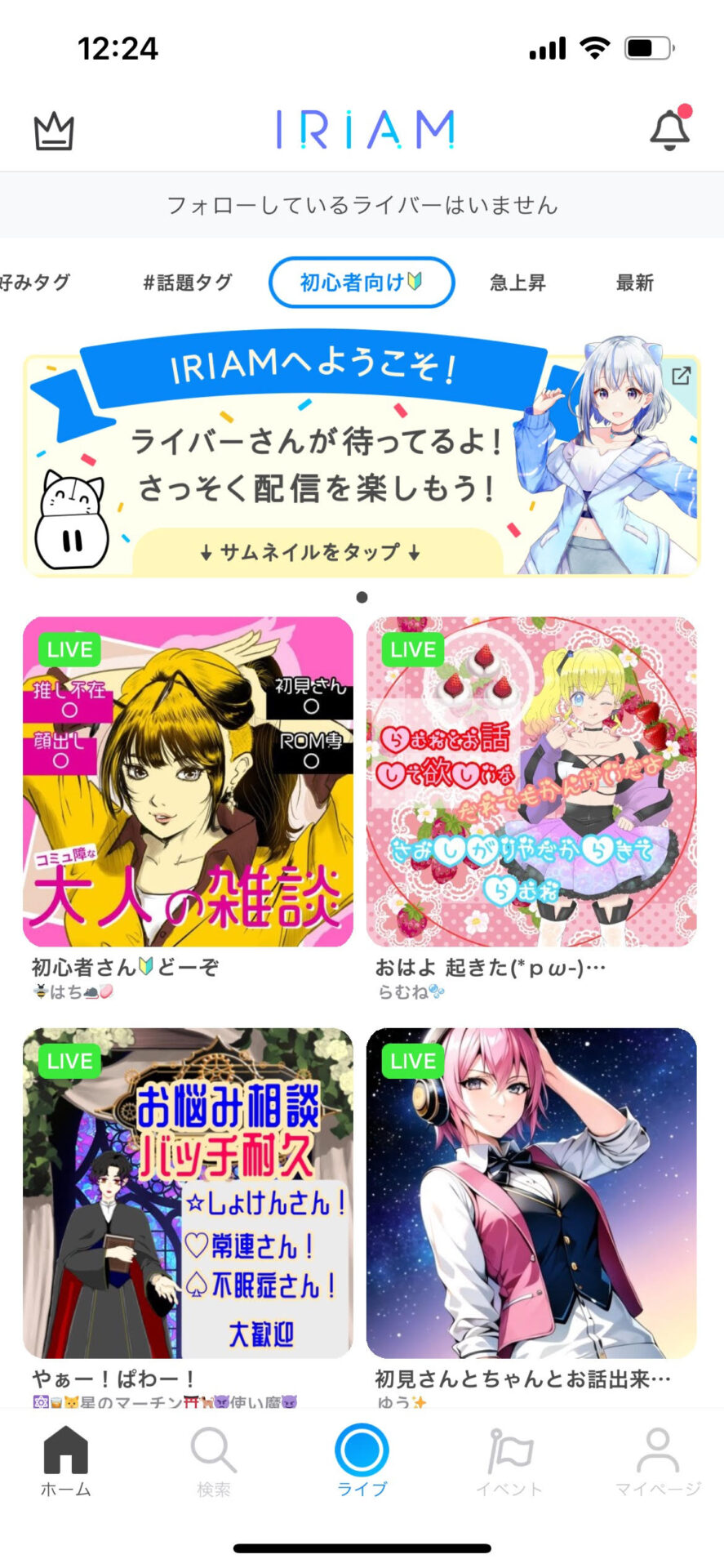Select the 初心者向け tab

(x=361, y=283)
